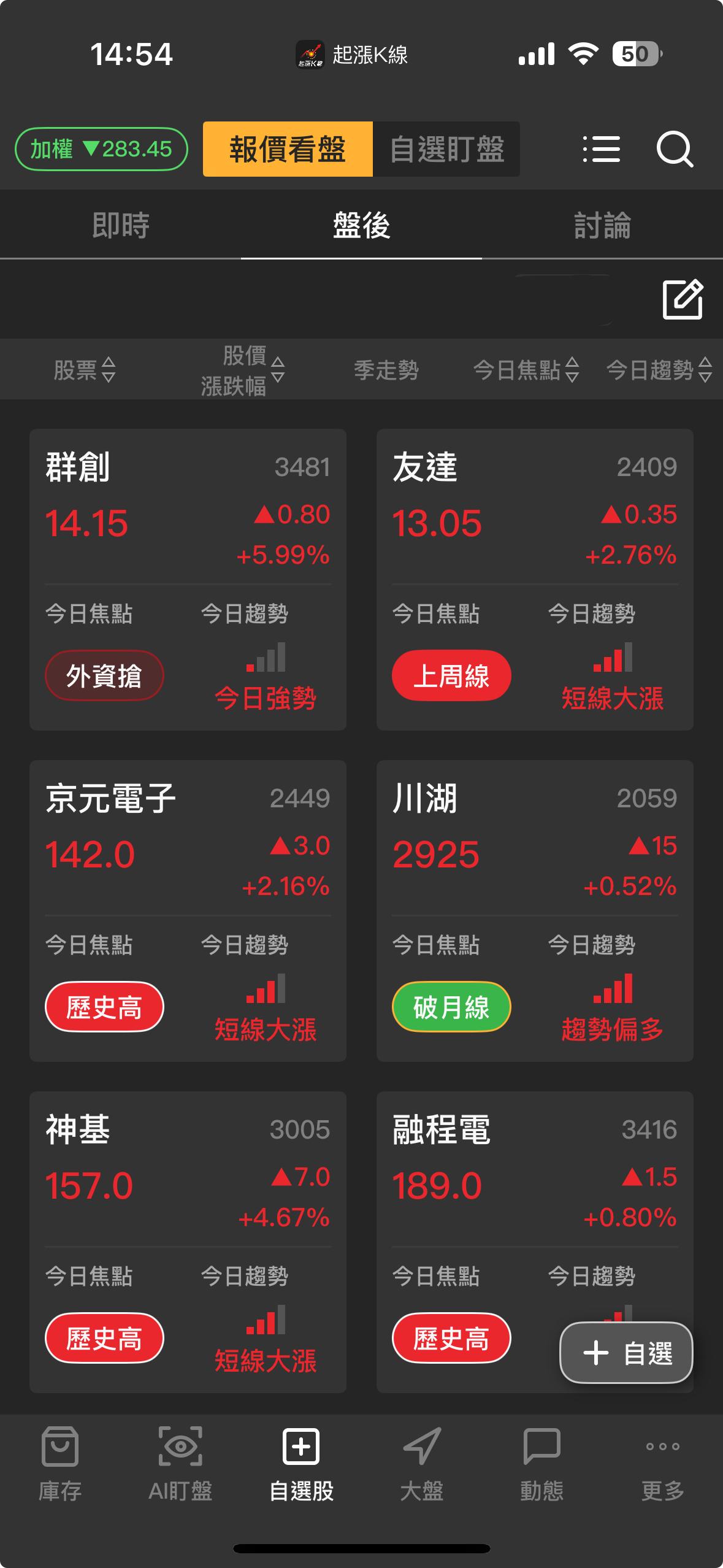
Task: Switch to the 討論 tab
Action: pyautogui.click(x=602, y=225)
